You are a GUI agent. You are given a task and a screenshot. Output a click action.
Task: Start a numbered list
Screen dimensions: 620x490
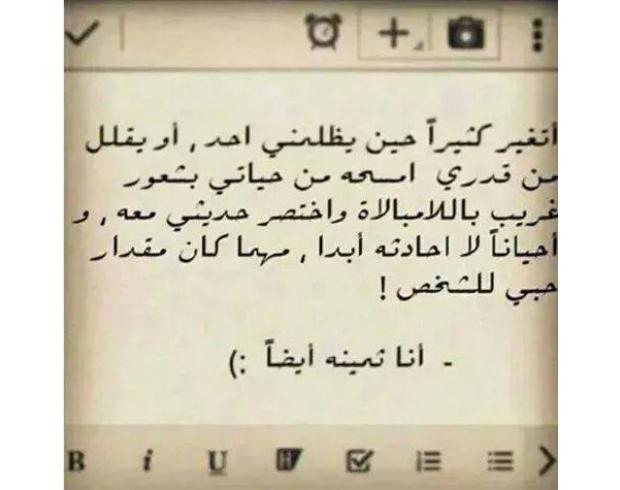[427, 460]
